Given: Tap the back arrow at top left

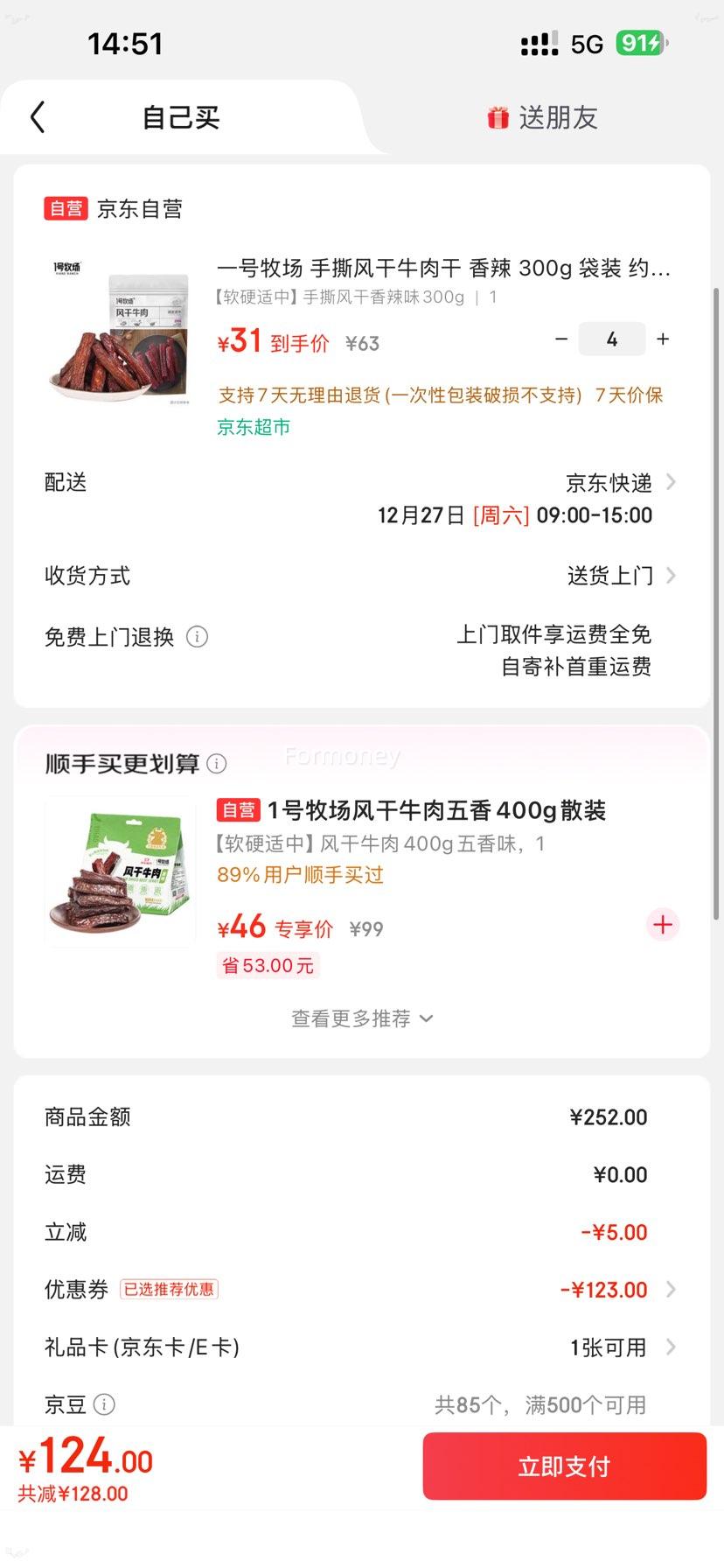Looking at the screenshot, I should (37, 116).
